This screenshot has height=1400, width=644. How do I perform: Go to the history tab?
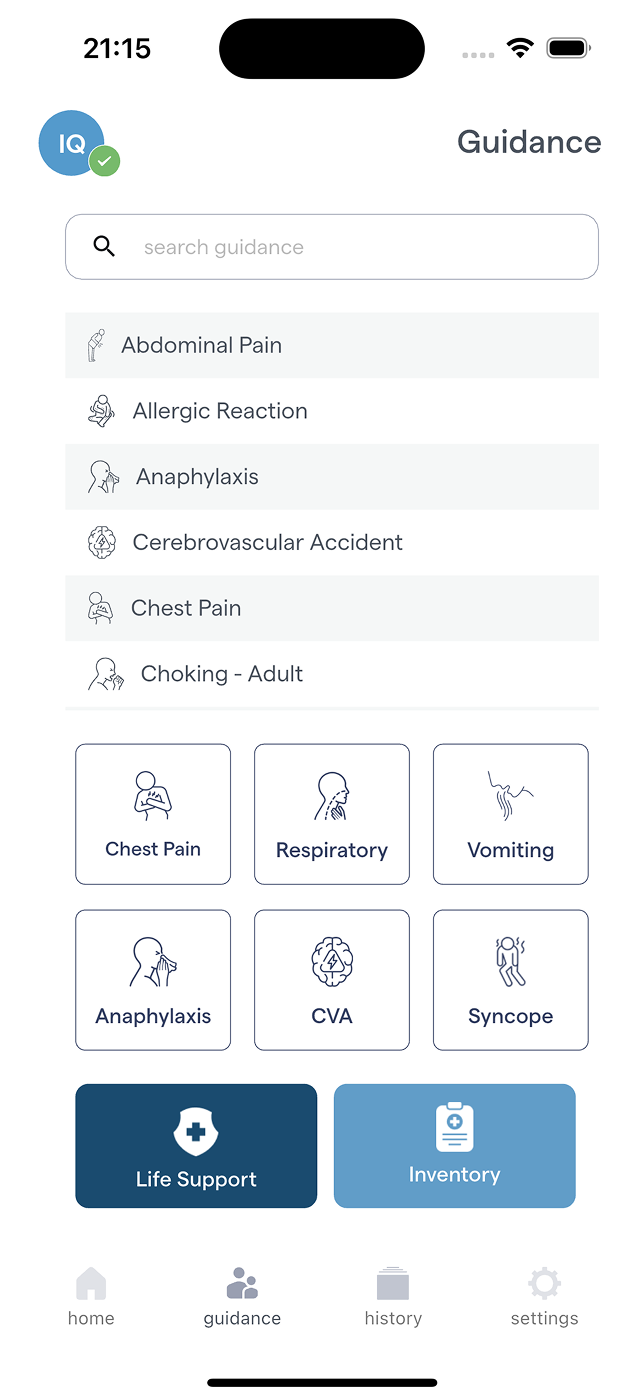point(393,1296)
